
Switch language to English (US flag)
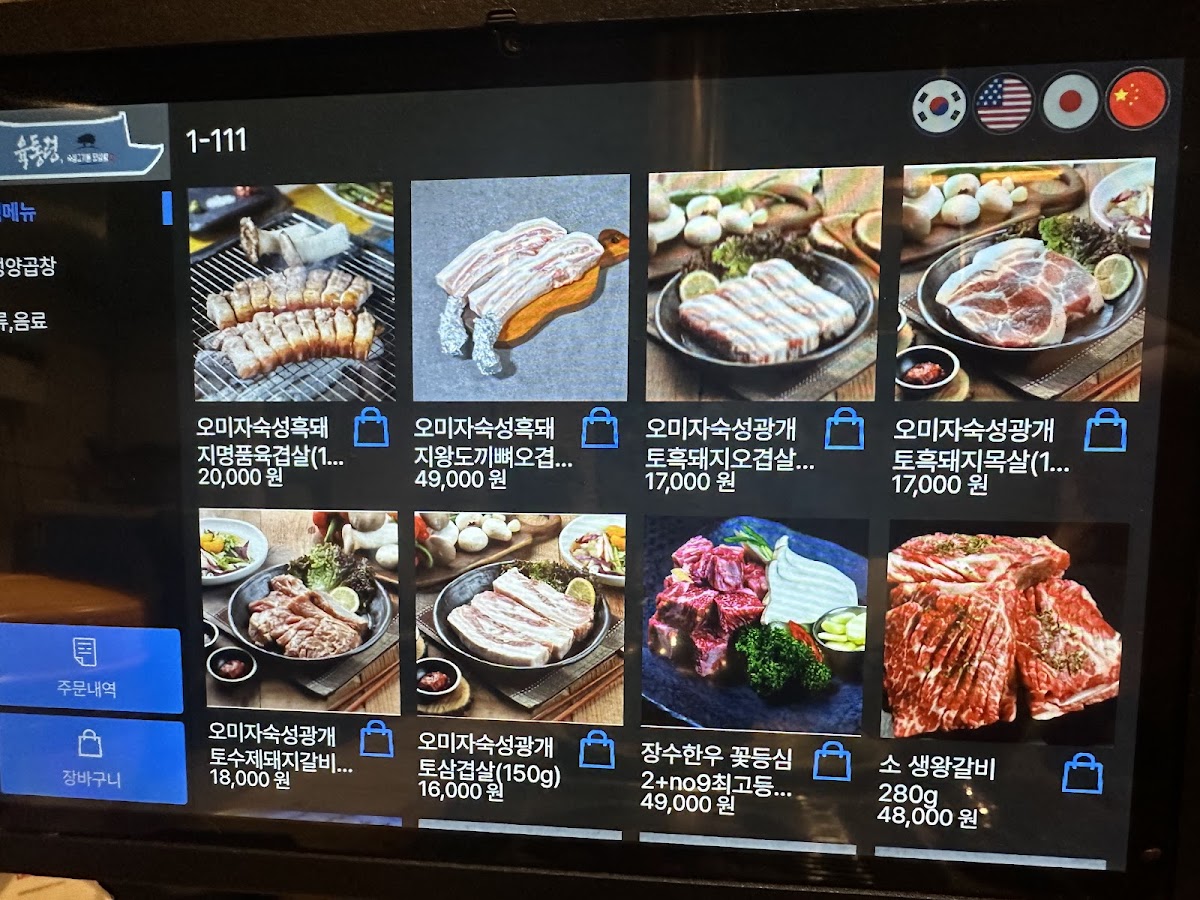[1004, 103]
